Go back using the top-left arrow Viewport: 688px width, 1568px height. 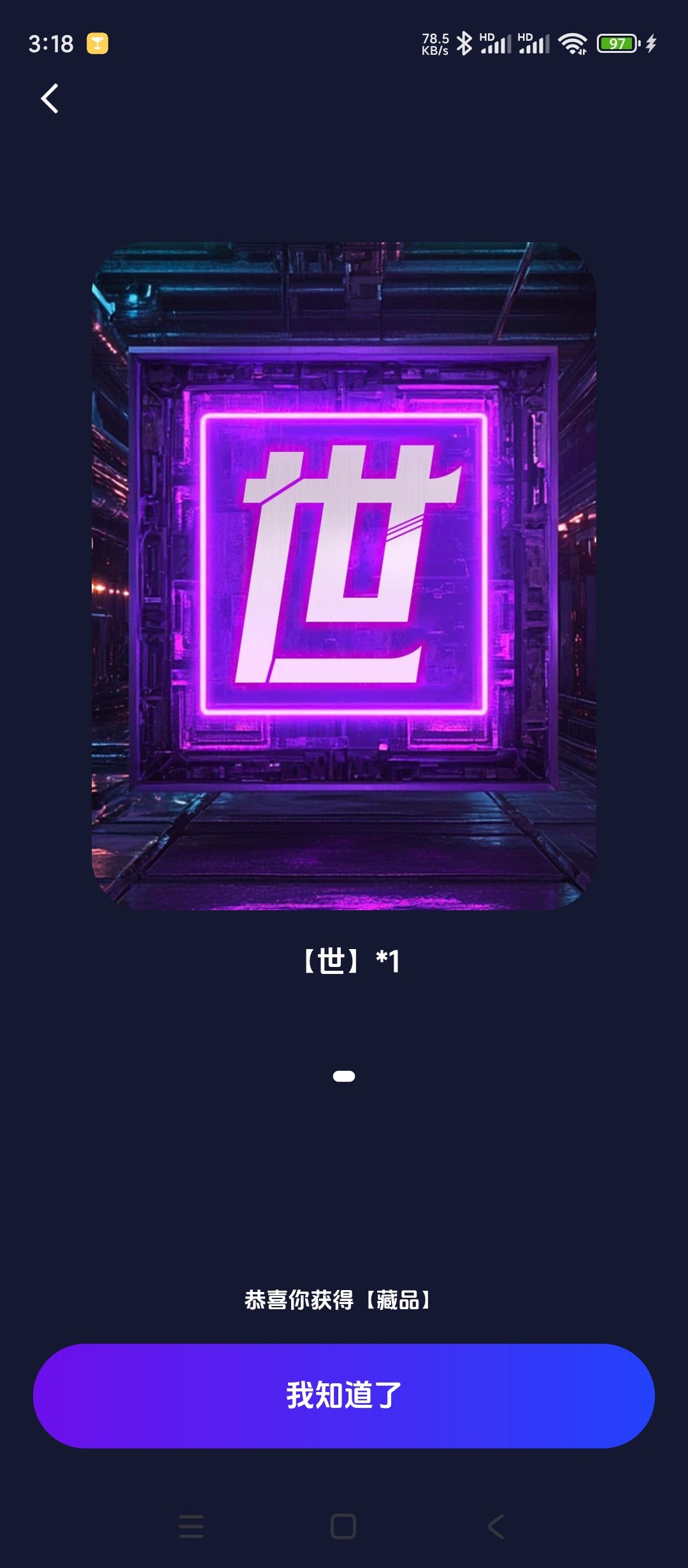point(50,99)
